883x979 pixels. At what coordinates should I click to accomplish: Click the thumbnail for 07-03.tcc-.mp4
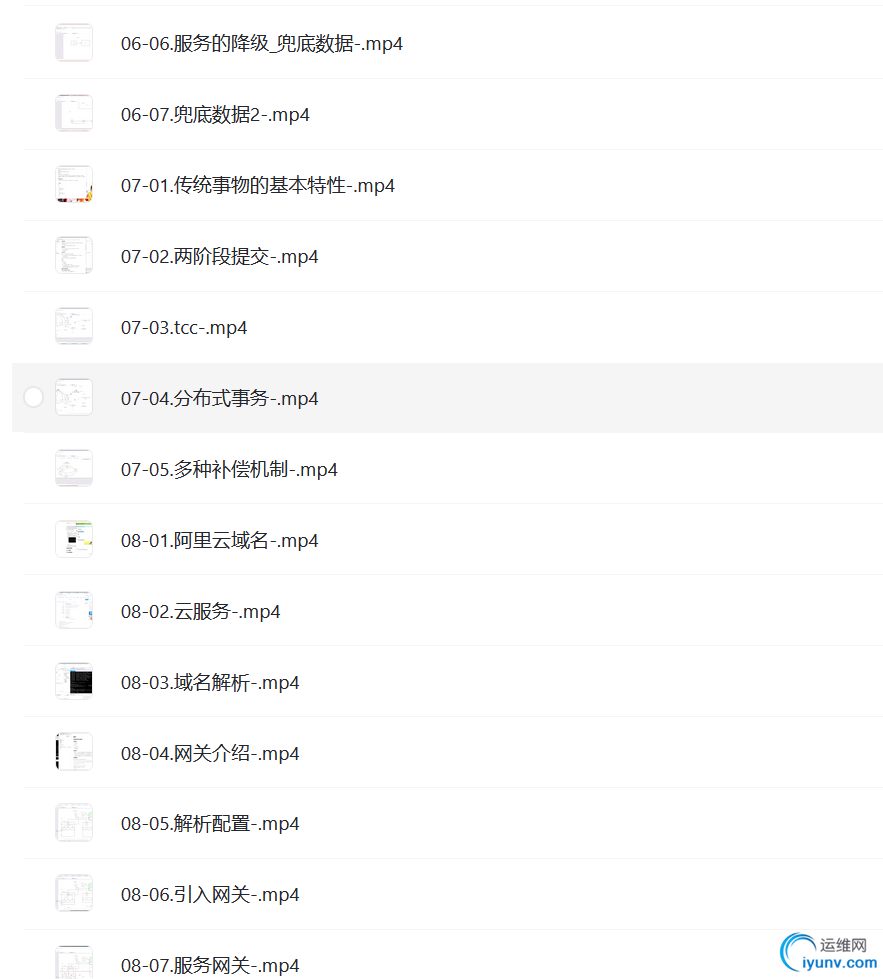pos(74,325)
